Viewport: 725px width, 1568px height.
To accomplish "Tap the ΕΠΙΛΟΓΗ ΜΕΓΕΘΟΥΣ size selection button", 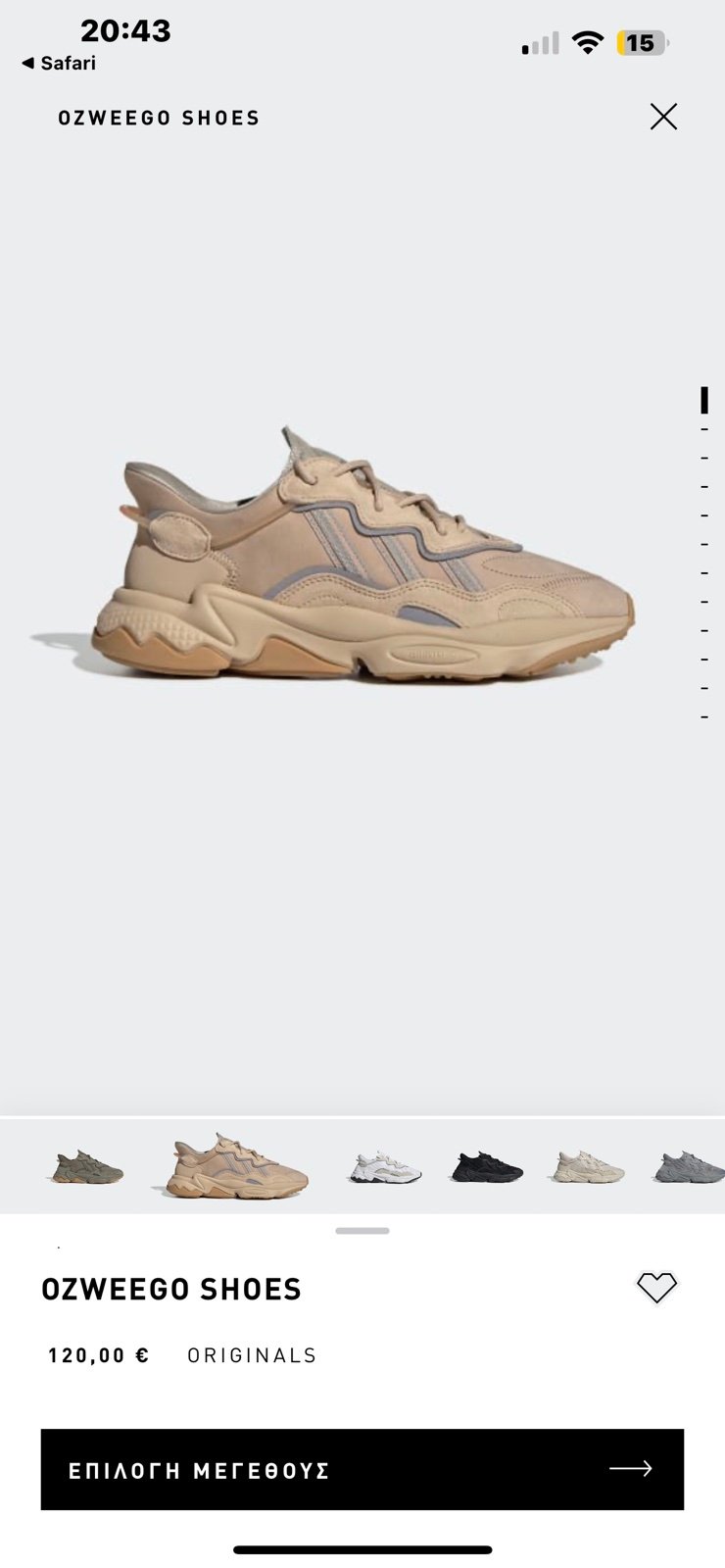I will (x=362, y=1469).
